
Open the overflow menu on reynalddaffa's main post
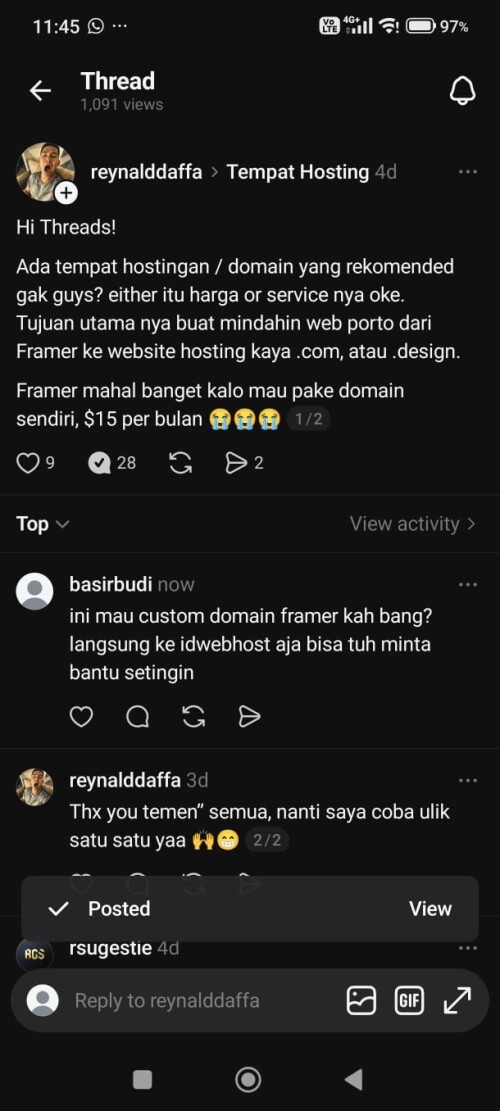tap(468, 172)
